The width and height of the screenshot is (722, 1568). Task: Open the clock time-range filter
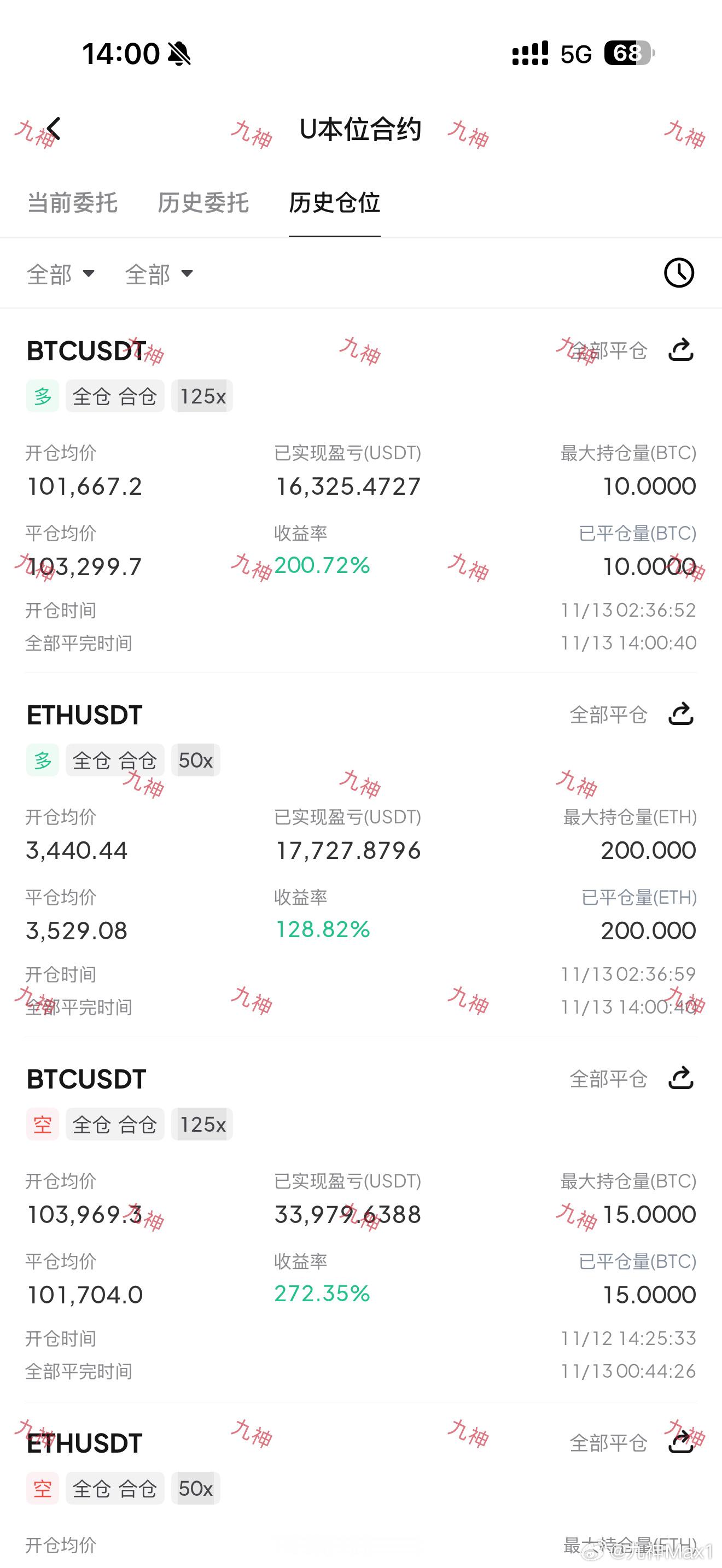[x=679, y=273]
